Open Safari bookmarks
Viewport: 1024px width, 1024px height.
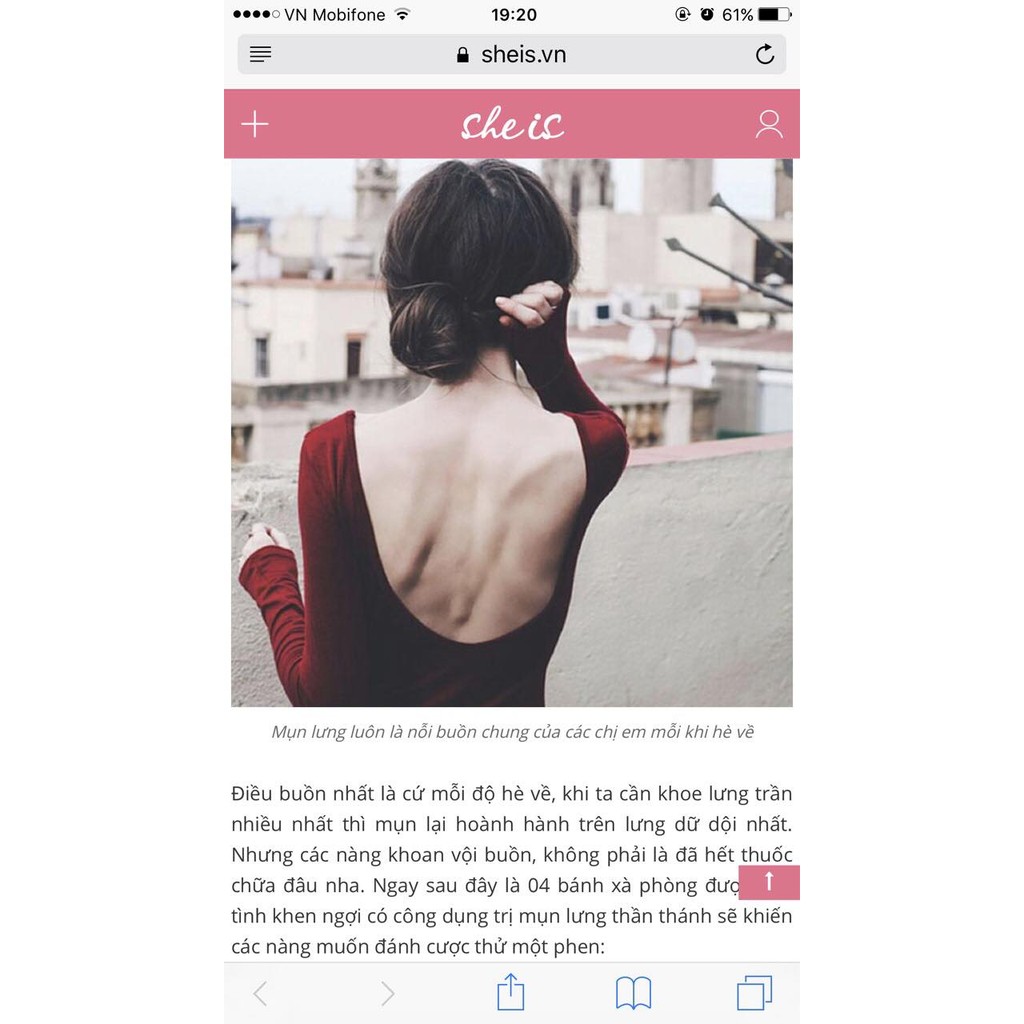633,993
